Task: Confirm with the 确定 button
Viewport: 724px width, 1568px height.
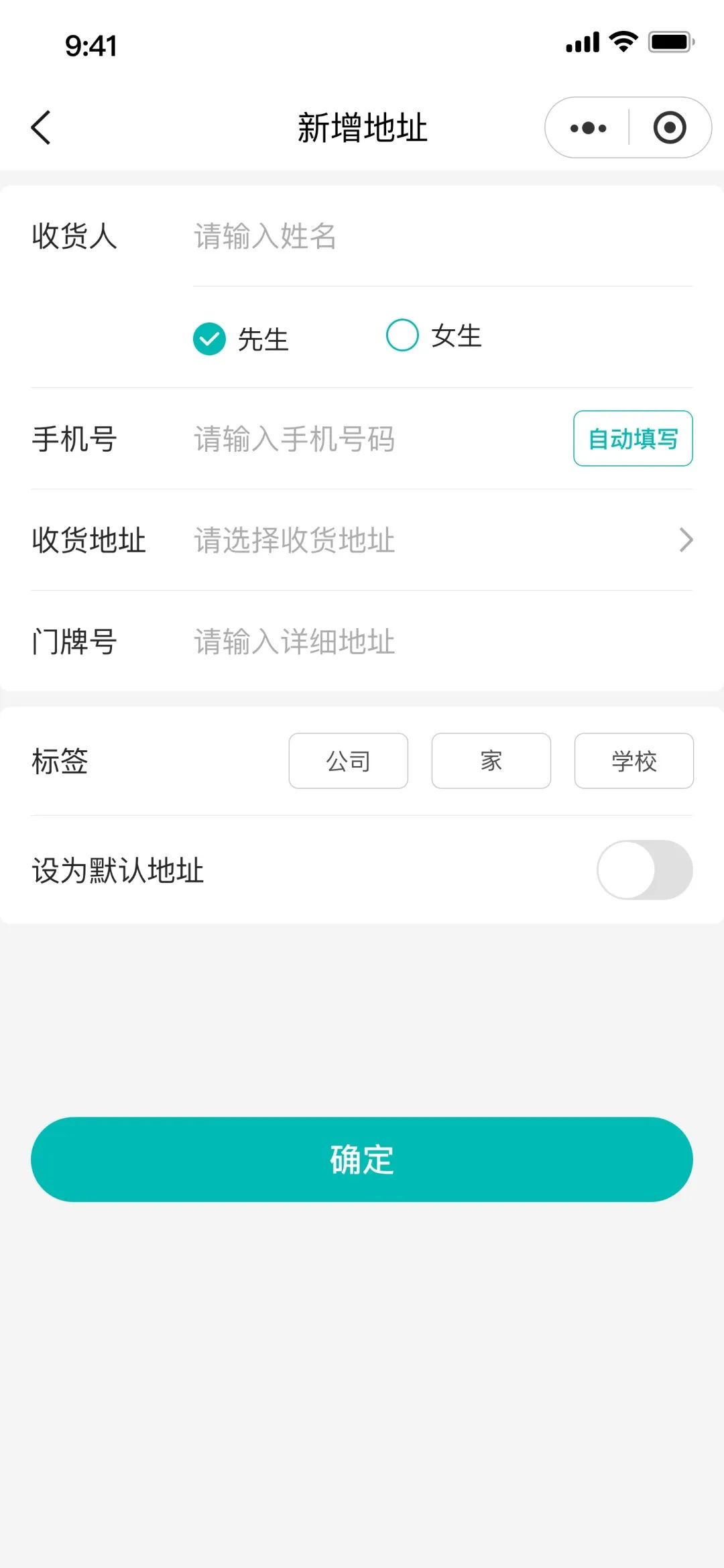Action: tap(362, 1159)
